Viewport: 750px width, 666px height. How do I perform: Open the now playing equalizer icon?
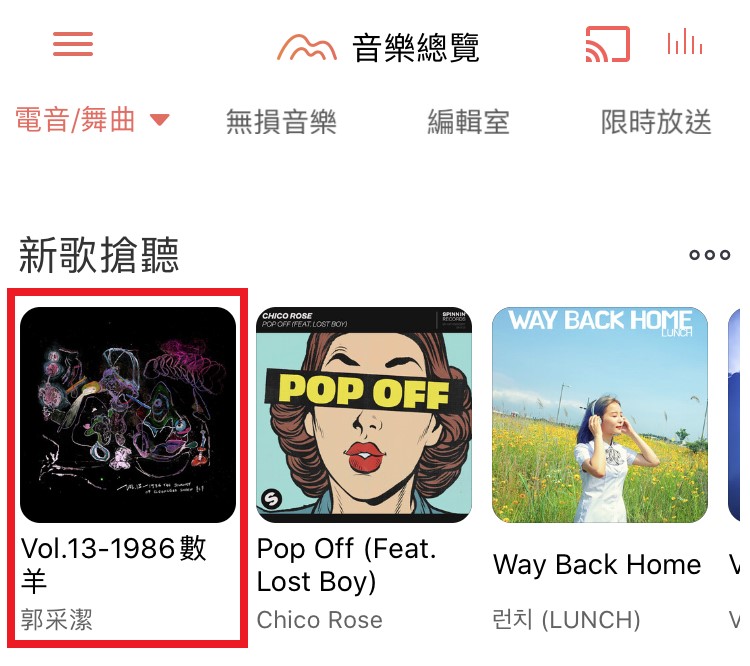pyautogui.click(x=684, y=43)
